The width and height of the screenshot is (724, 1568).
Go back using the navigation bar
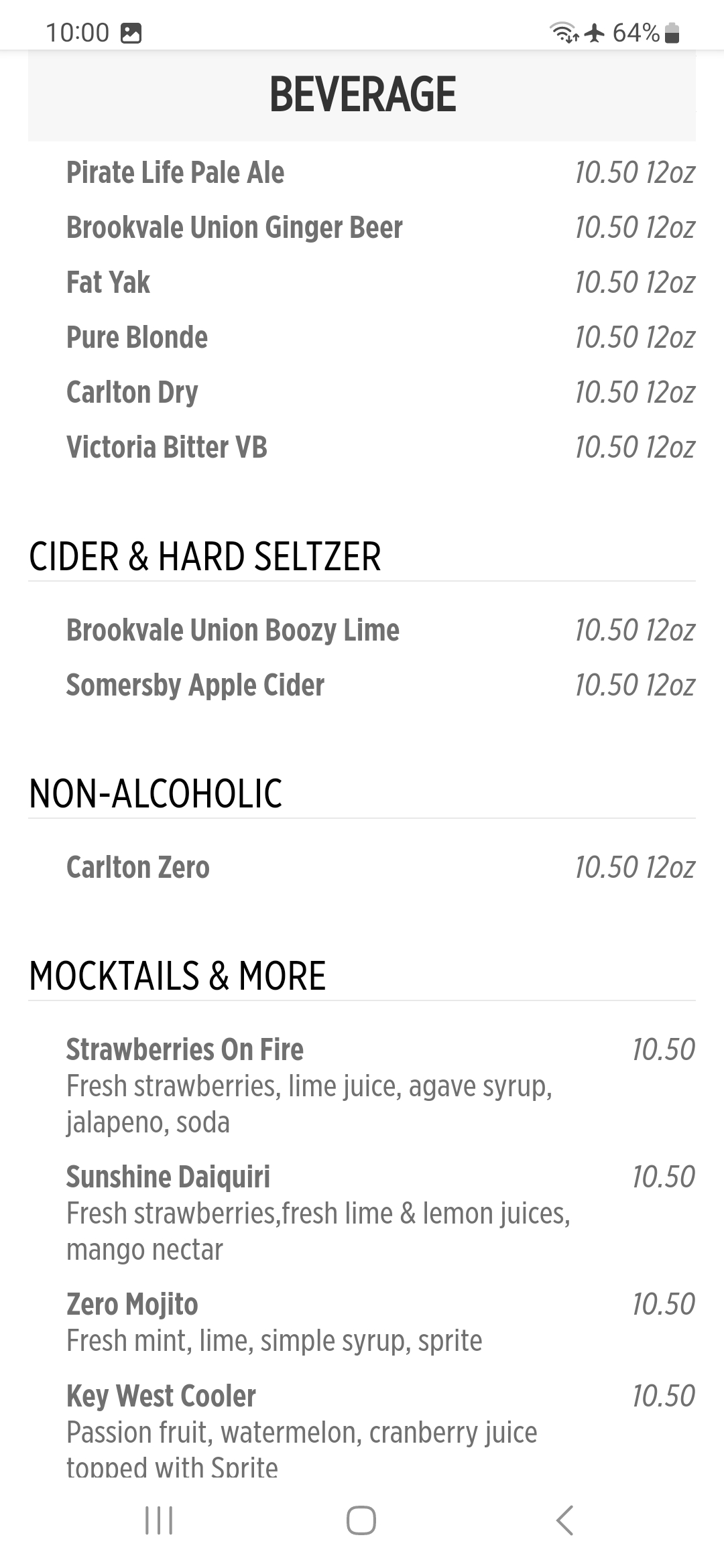pos(564,1520)
